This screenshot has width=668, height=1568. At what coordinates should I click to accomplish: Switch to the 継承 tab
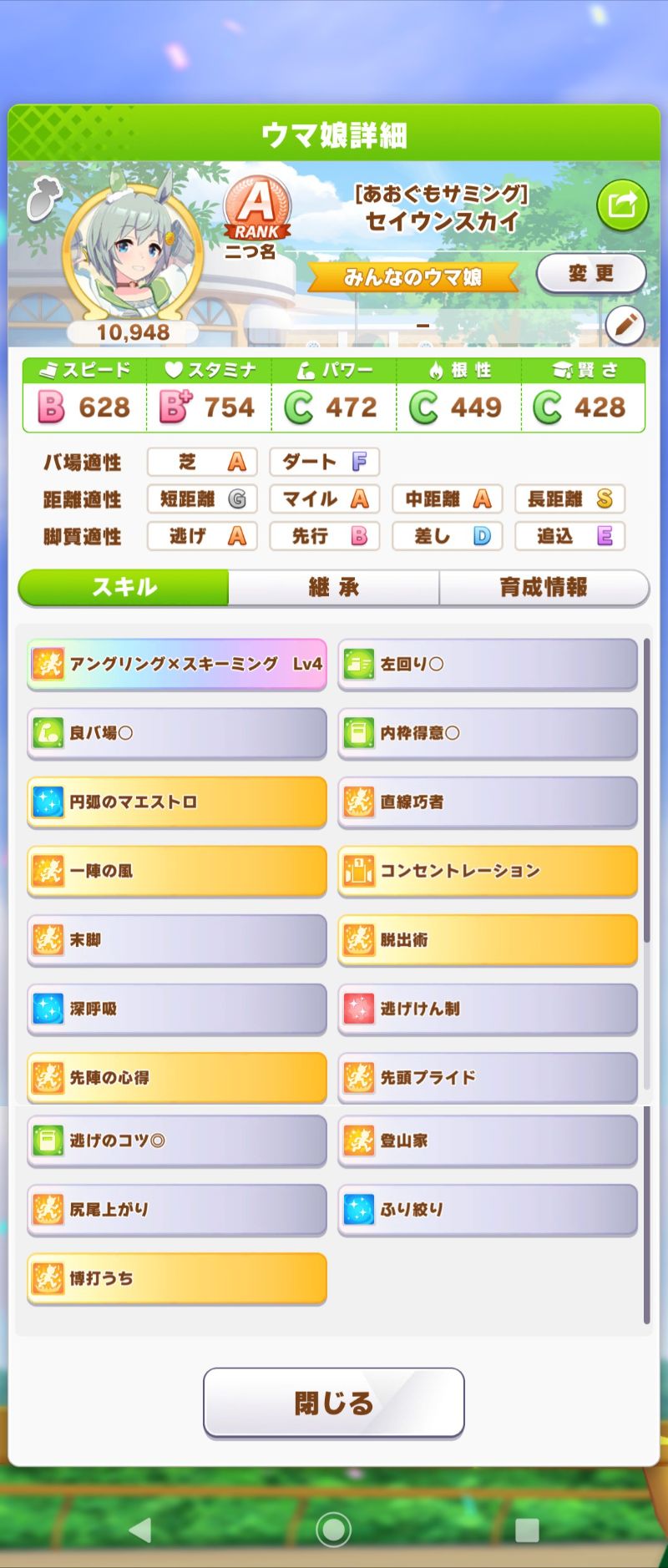(x=334, y=587)
